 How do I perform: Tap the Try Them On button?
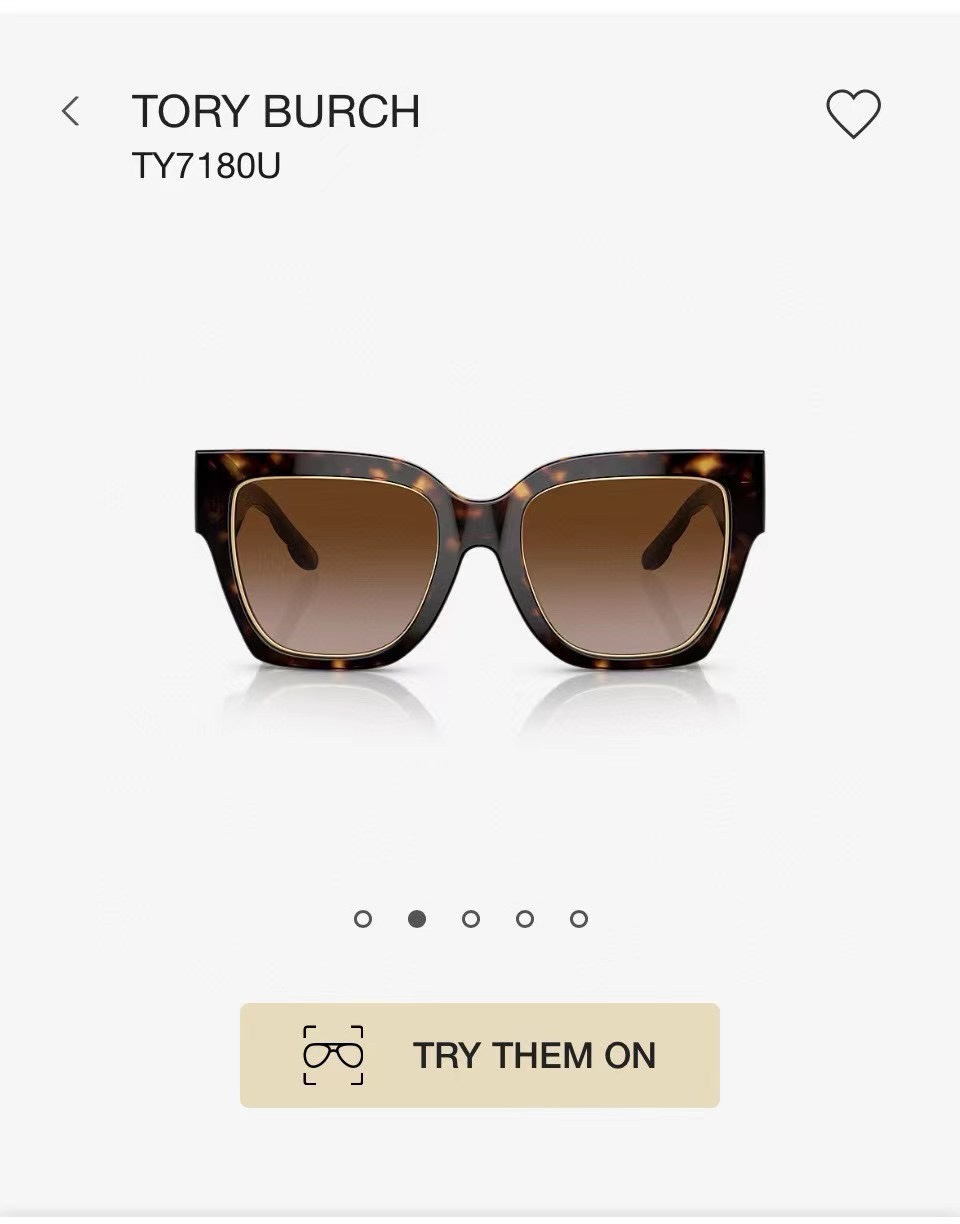(x=480, y=1055)
